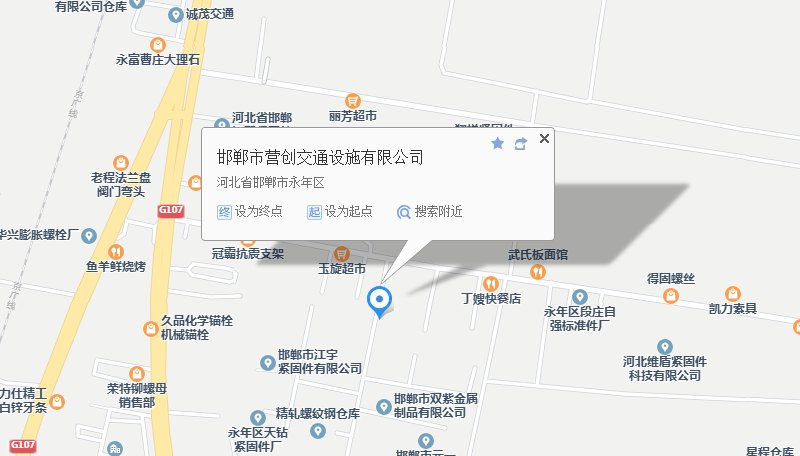Tap 搜索附近 to search nearby
Image resolution: width=800 pixels, height=456 pixels.
[x=430, y=212]
